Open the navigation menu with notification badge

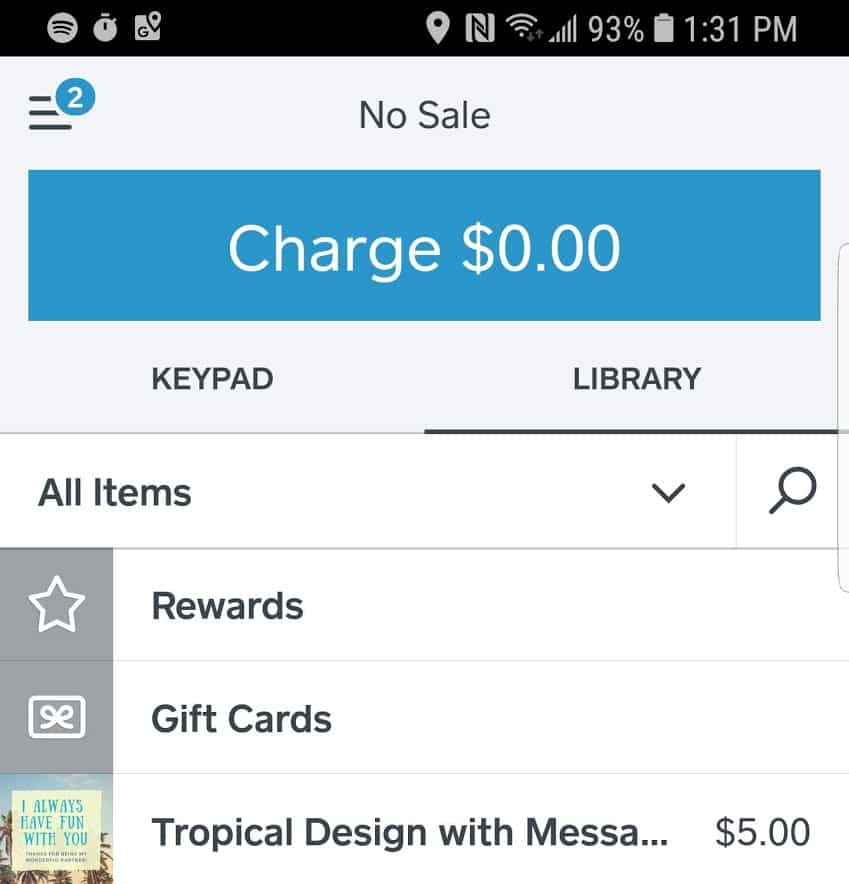pos(50,112)
